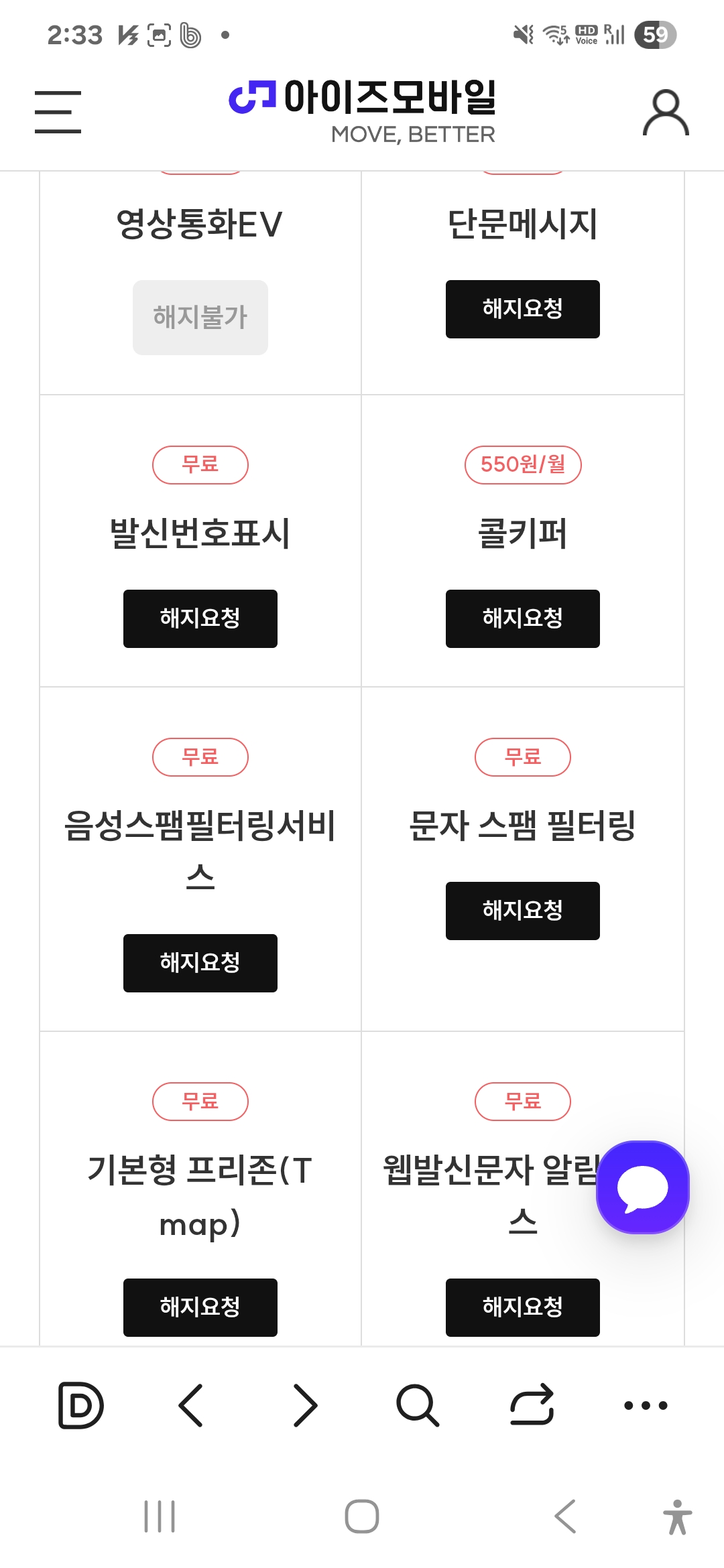The image size is (724, 1568).
Task: Open recent apps from navigation bar
Action: tap(160, 1516)
